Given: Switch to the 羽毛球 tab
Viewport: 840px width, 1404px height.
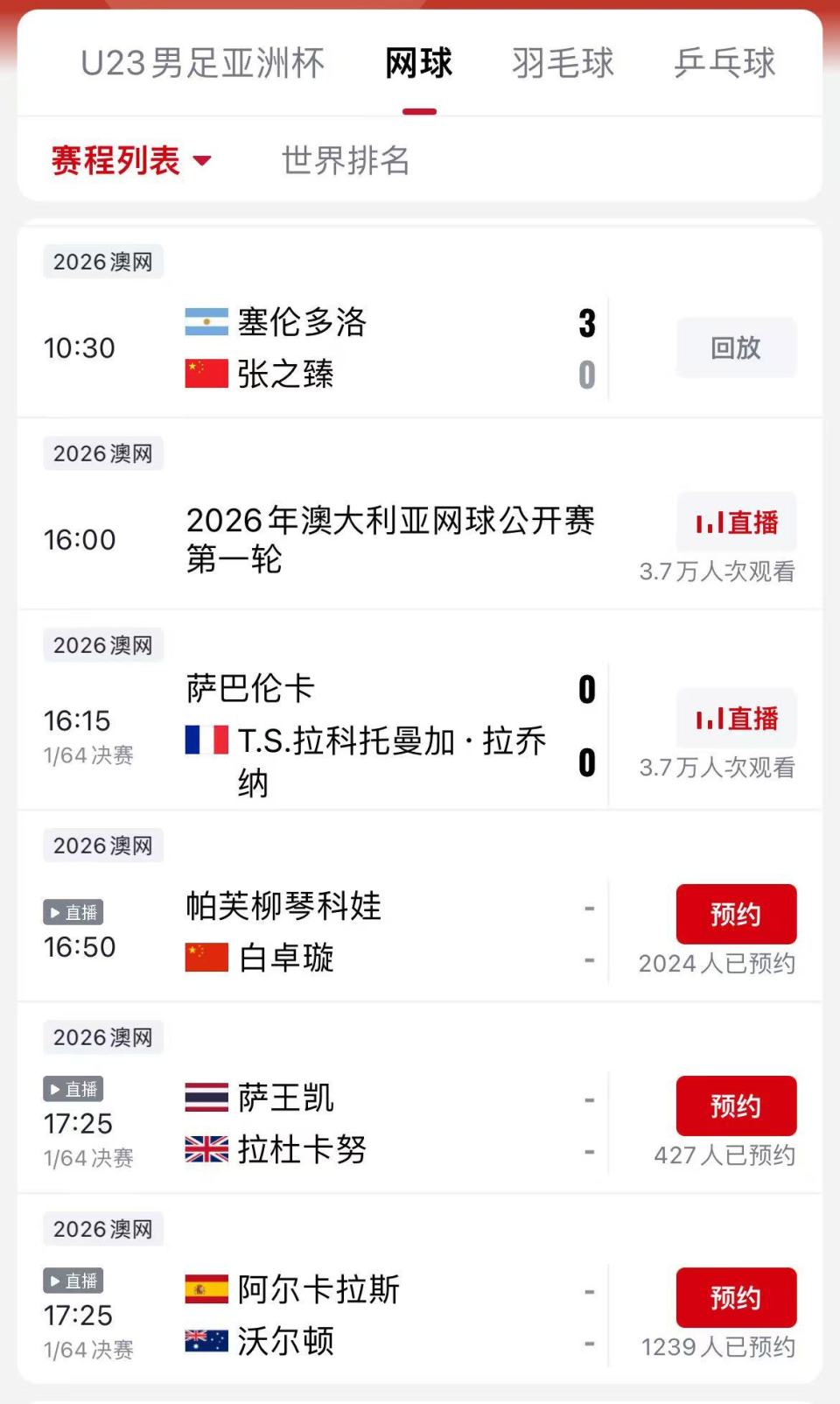Looking at the screenshot, I should tap(562, 62).
